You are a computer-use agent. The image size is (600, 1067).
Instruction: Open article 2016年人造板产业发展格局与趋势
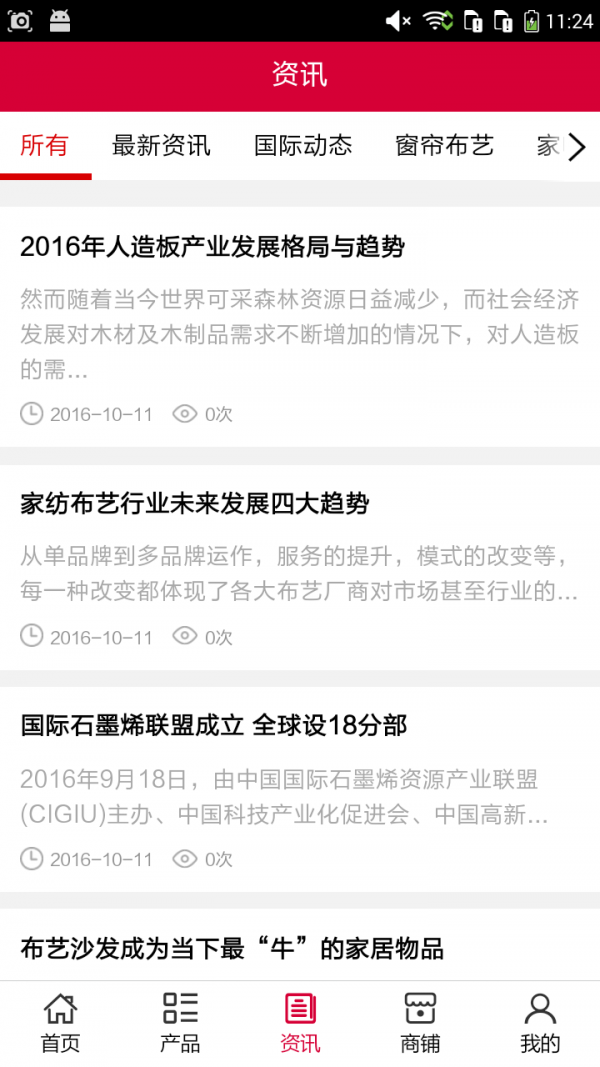coord(212,247)
